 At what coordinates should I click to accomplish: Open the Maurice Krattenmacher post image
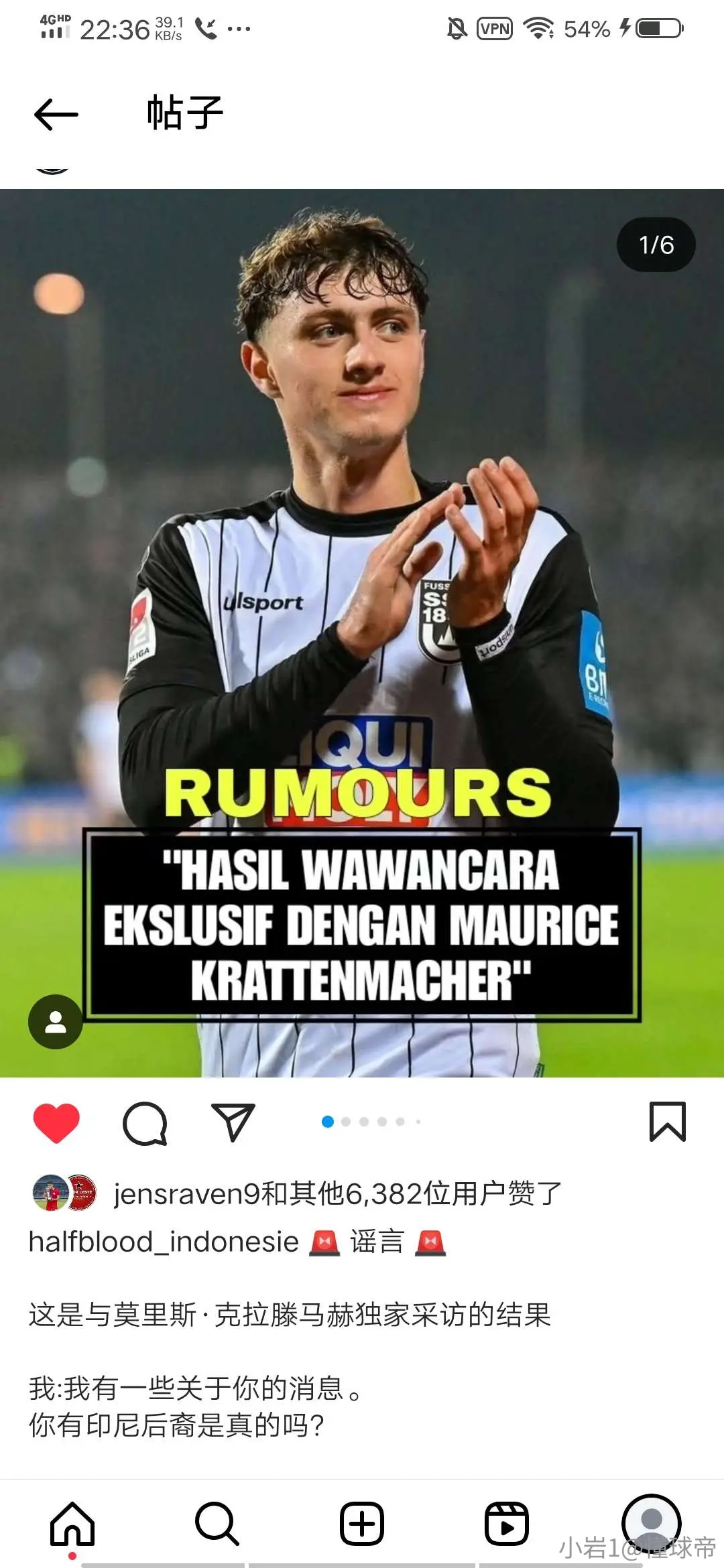[x=362, y=633]
